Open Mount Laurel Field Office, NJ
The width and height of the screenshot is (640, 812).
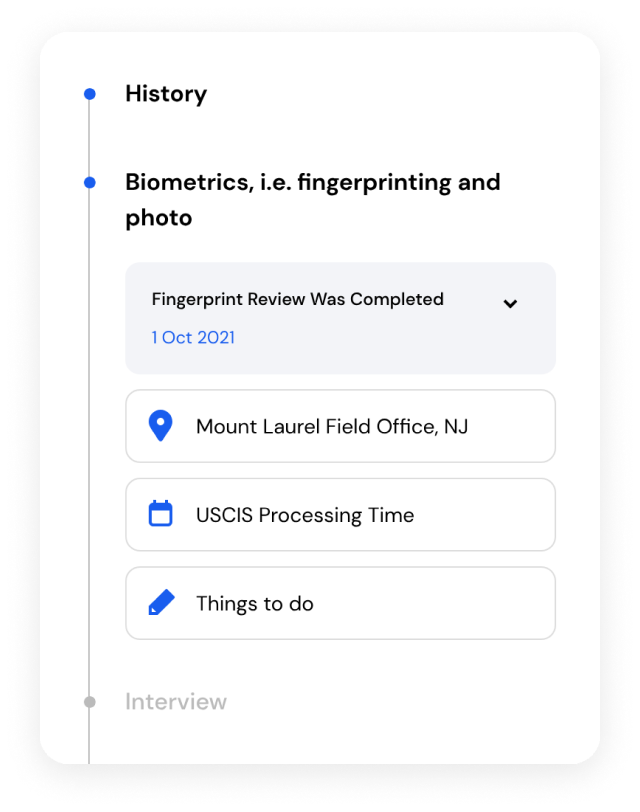pos(339,427)
